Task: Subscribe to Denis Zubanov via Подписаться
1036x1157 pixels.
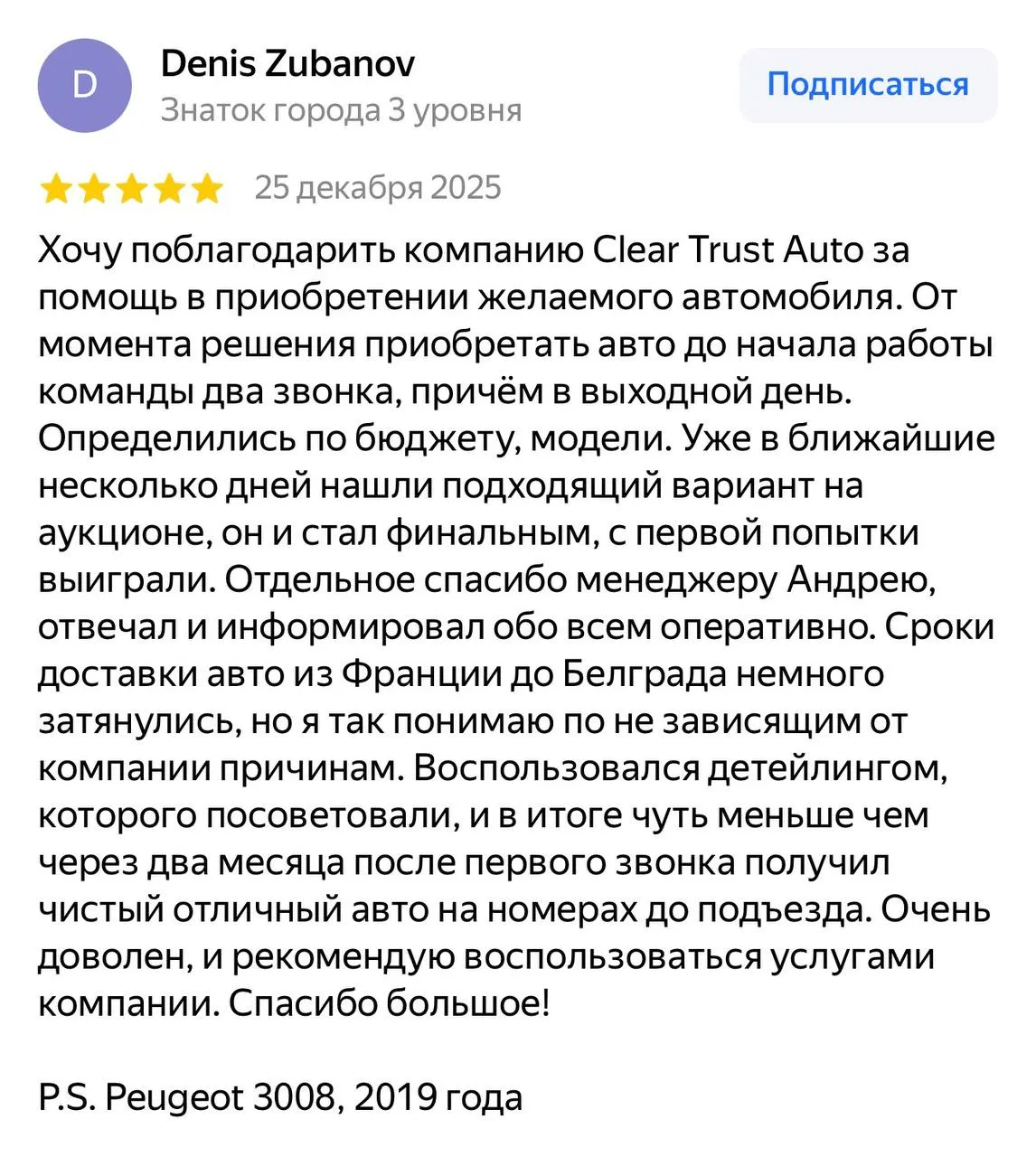Action: click(868, 85)
